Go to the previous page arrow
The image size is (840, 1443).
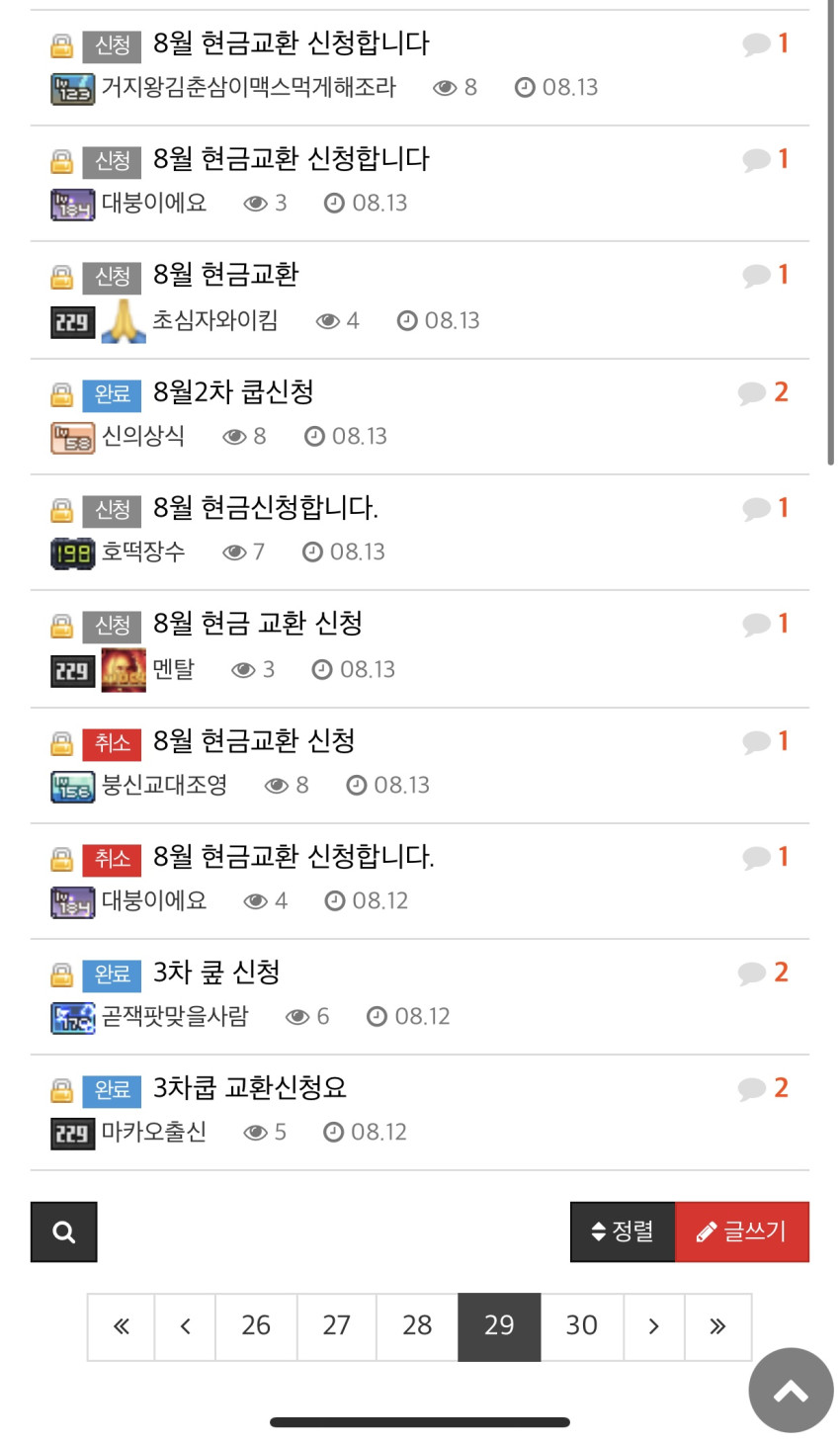click(x=185, y=1326)
